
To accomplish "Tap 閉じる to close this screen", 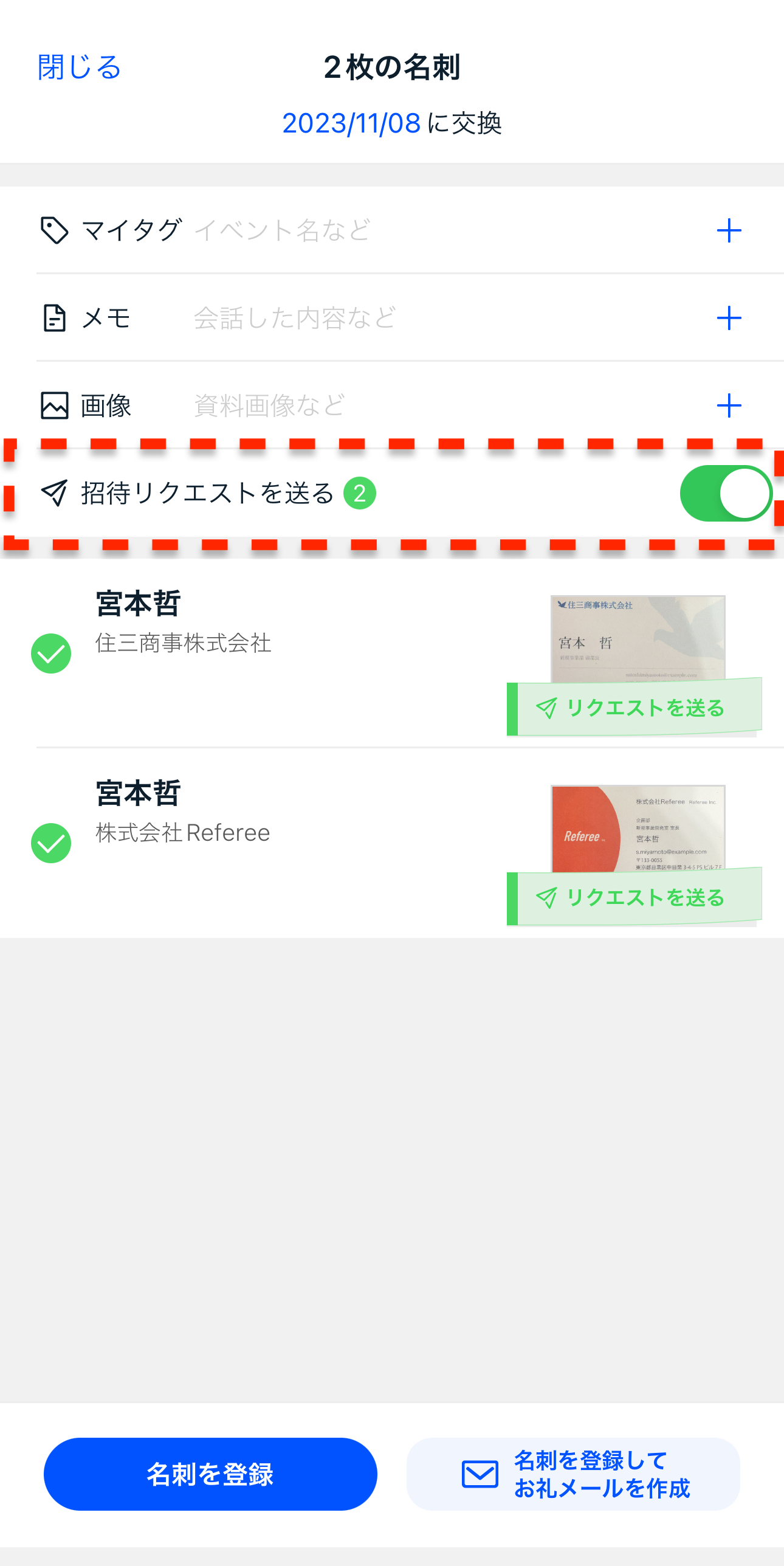I will pos(79,67).
